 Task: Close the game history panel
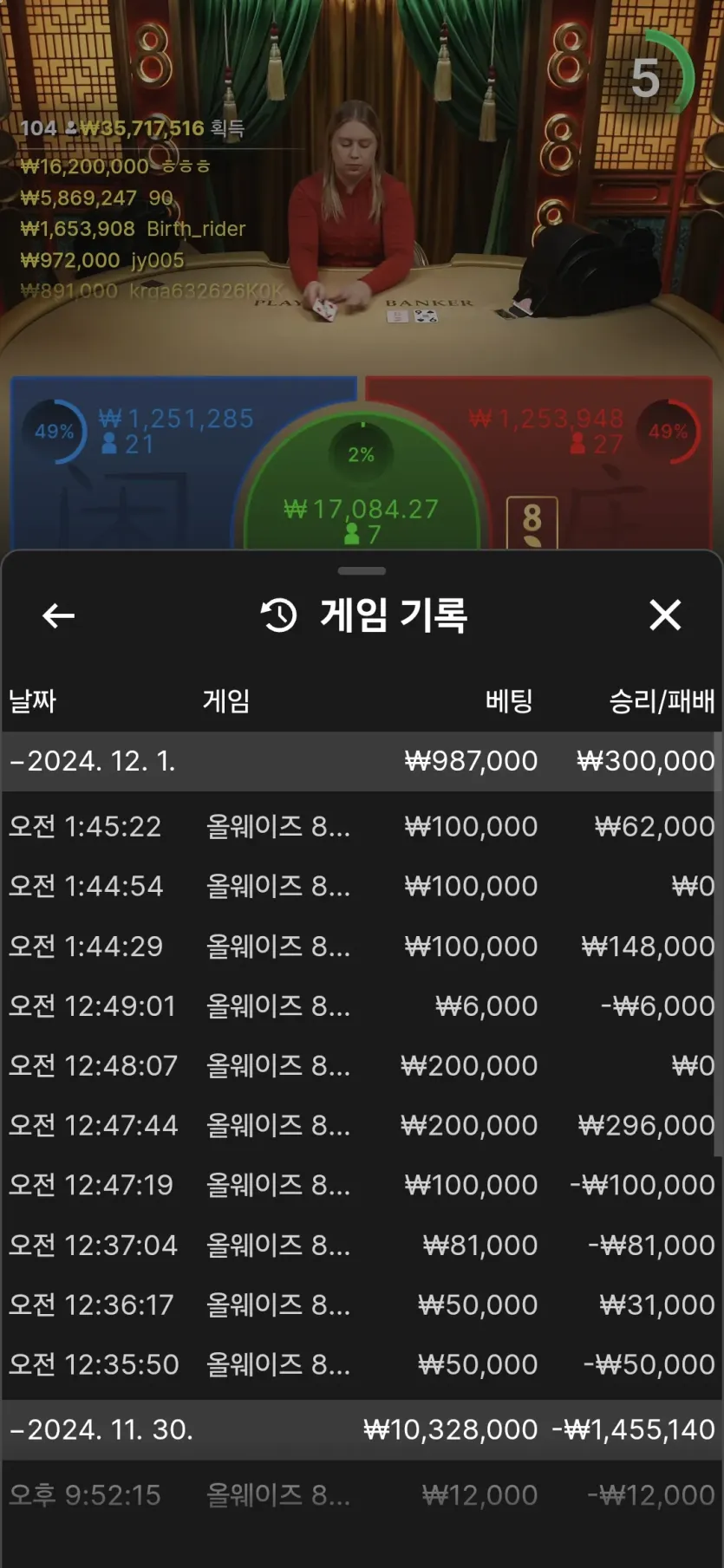(665, 615)
